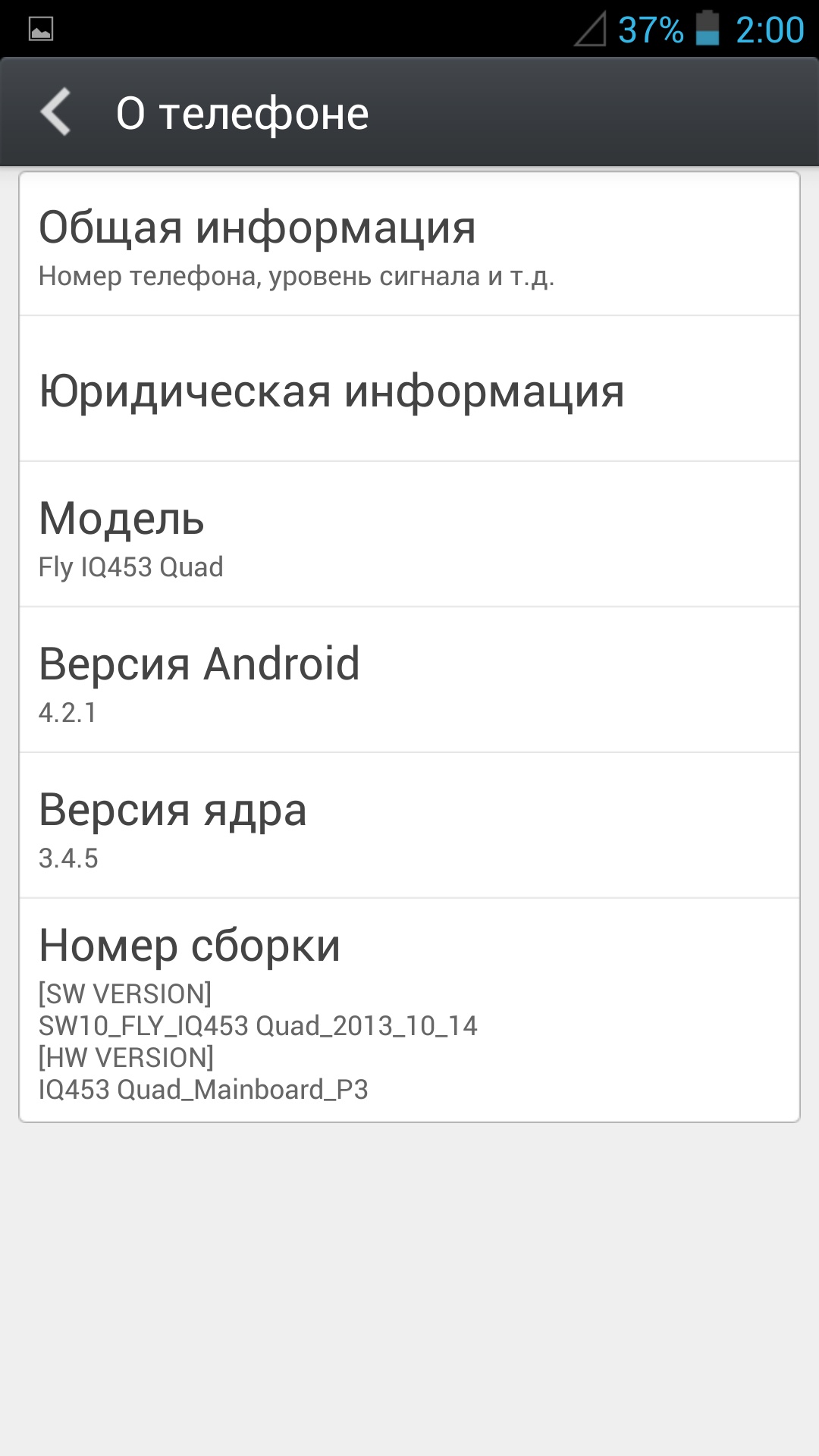Open Юридическая информация

[409, 389]
